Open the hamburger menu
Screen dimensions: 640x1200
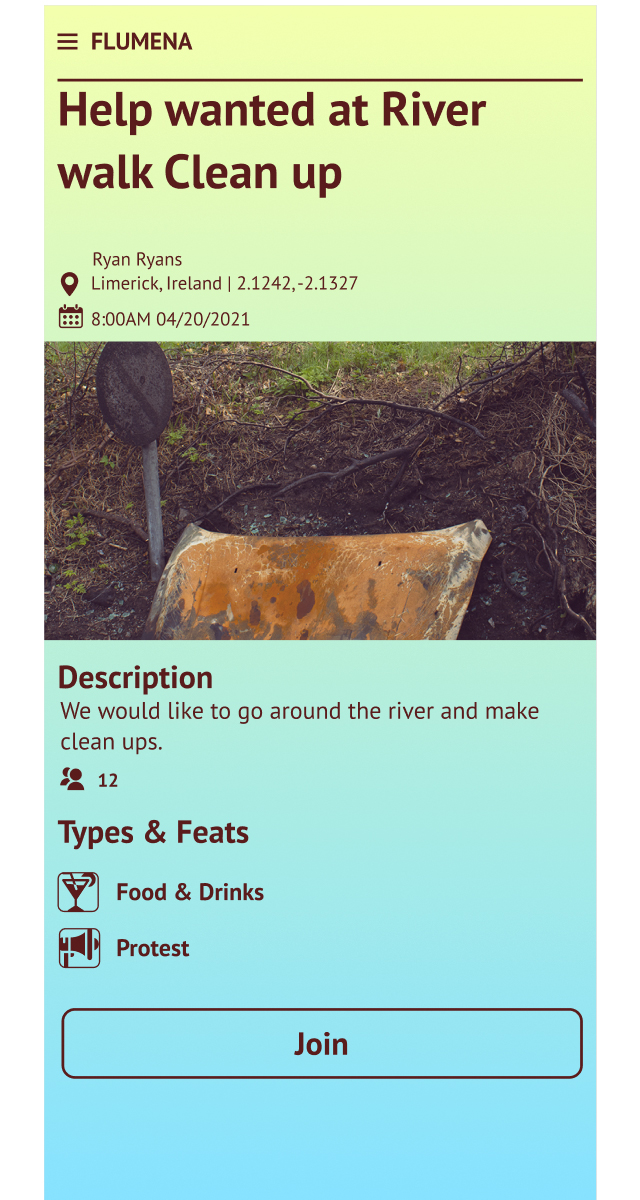tap(67, 42)
